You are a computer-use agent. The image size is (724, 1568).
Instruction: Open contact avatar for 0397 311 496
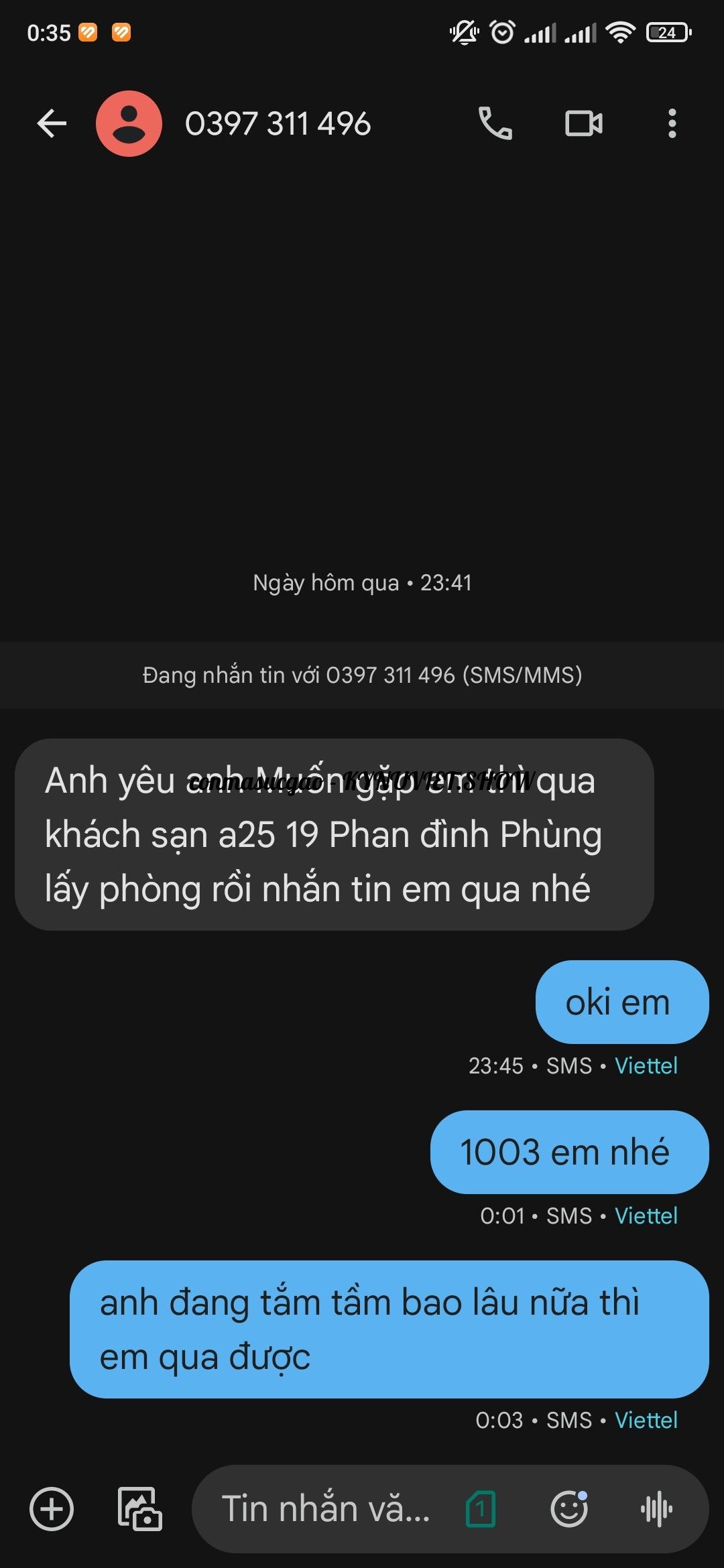pos(129,124)
